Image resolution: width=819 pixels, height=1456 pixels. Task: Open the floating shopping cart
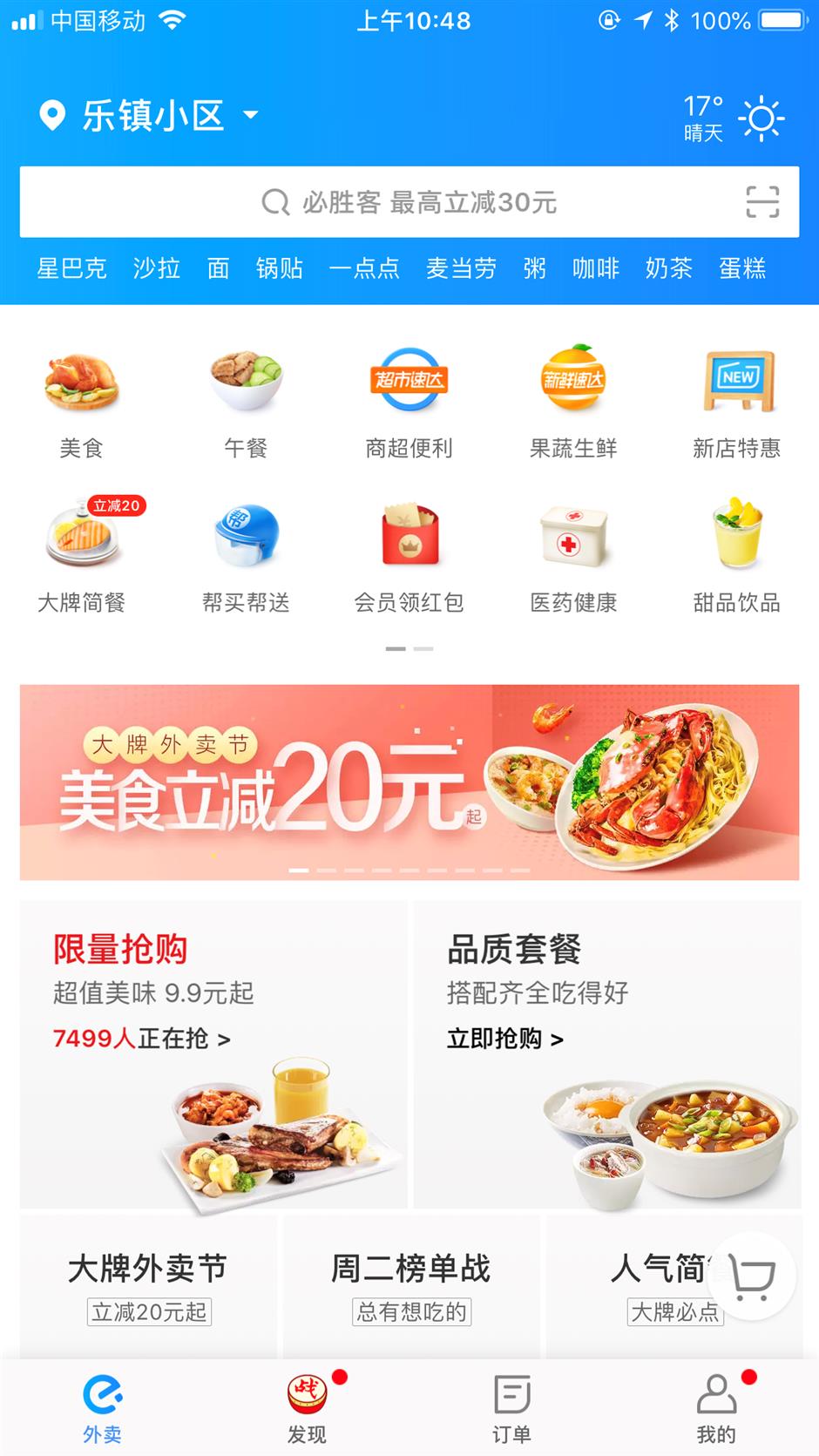point(752,1277)
